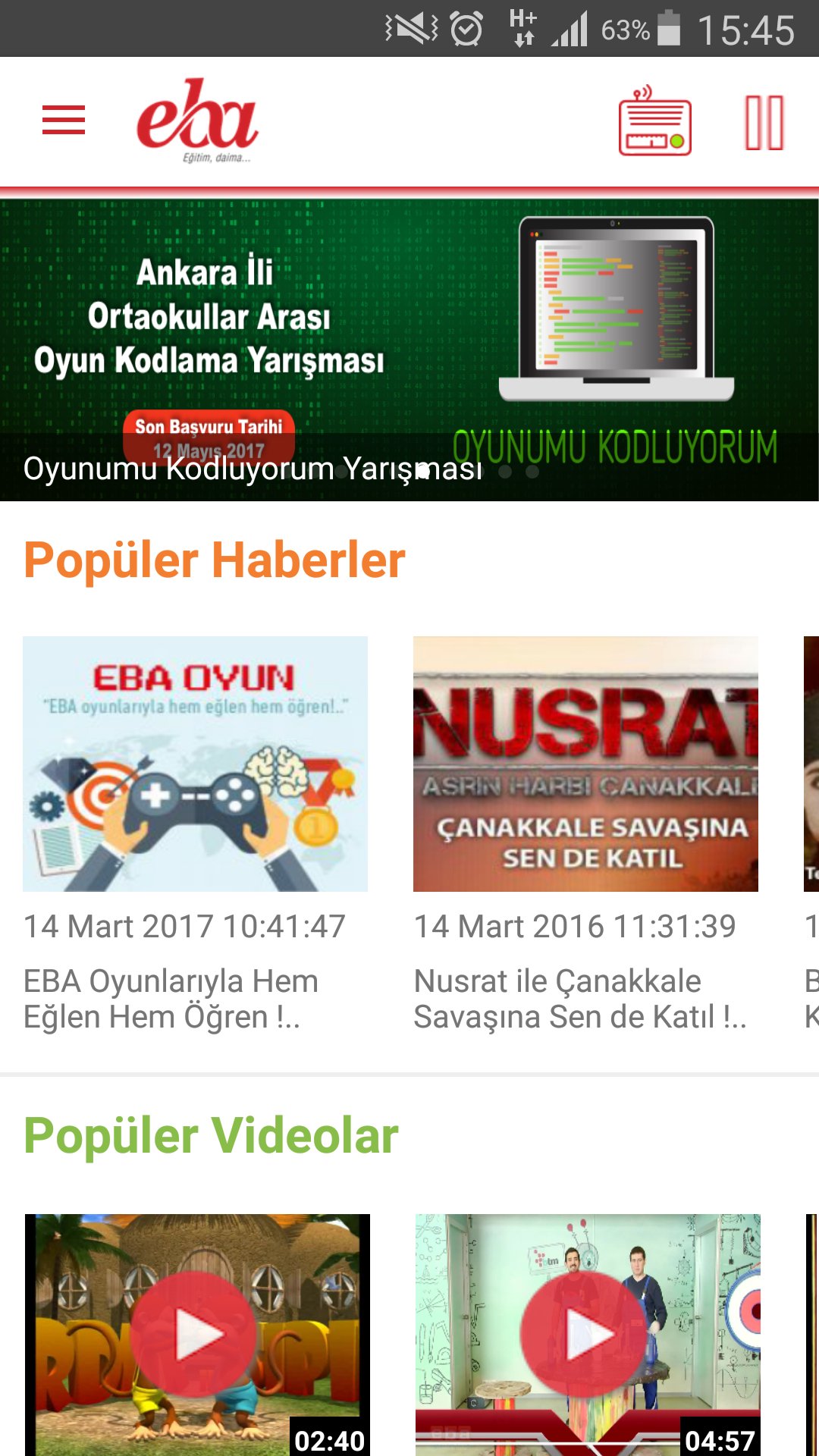
Task: Select the second carousel indicator dot
Action: tap(504, 471)
